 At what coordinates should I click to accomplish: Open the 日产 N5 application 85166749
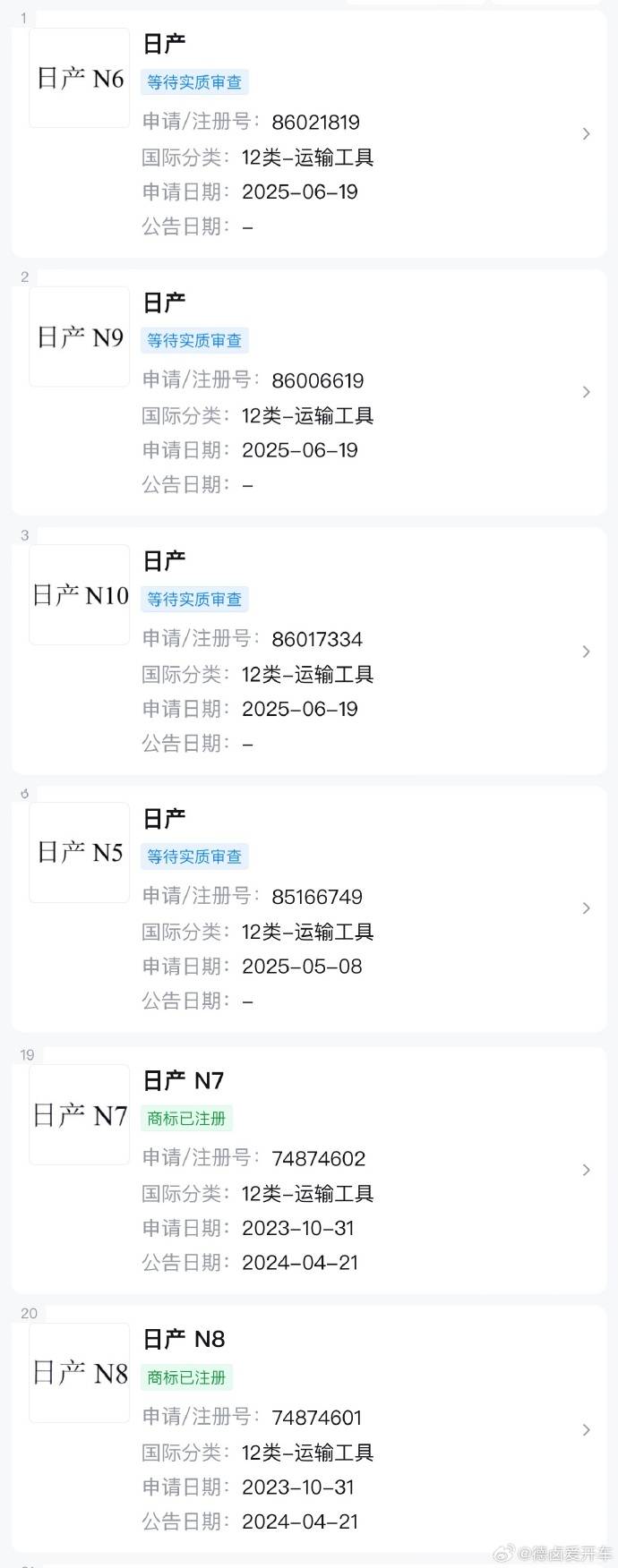309,908
